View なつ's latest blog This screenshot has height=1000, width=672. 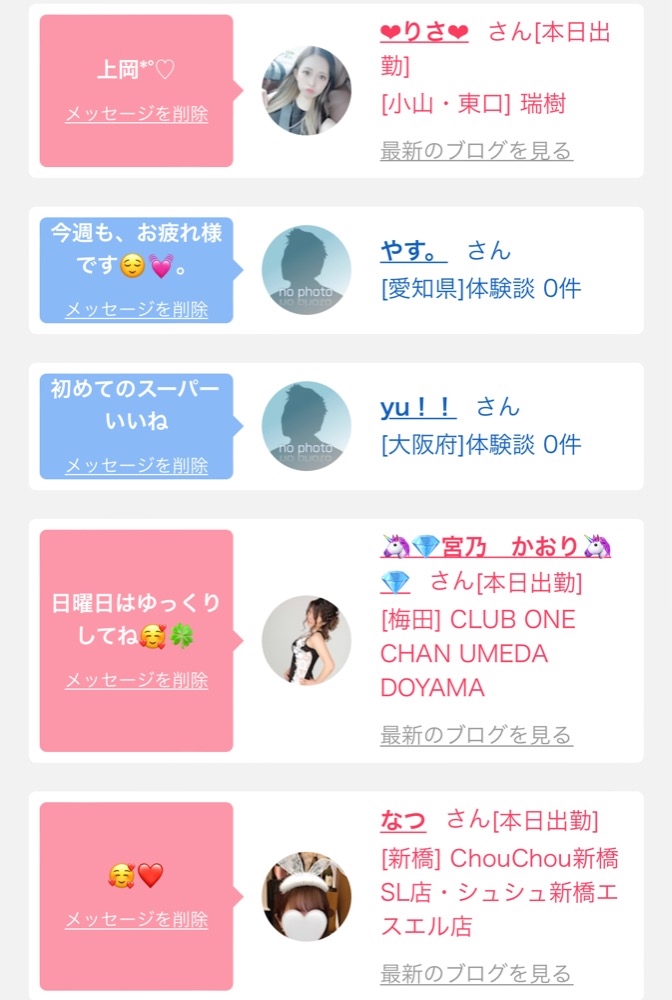click(x=476, y=974)
